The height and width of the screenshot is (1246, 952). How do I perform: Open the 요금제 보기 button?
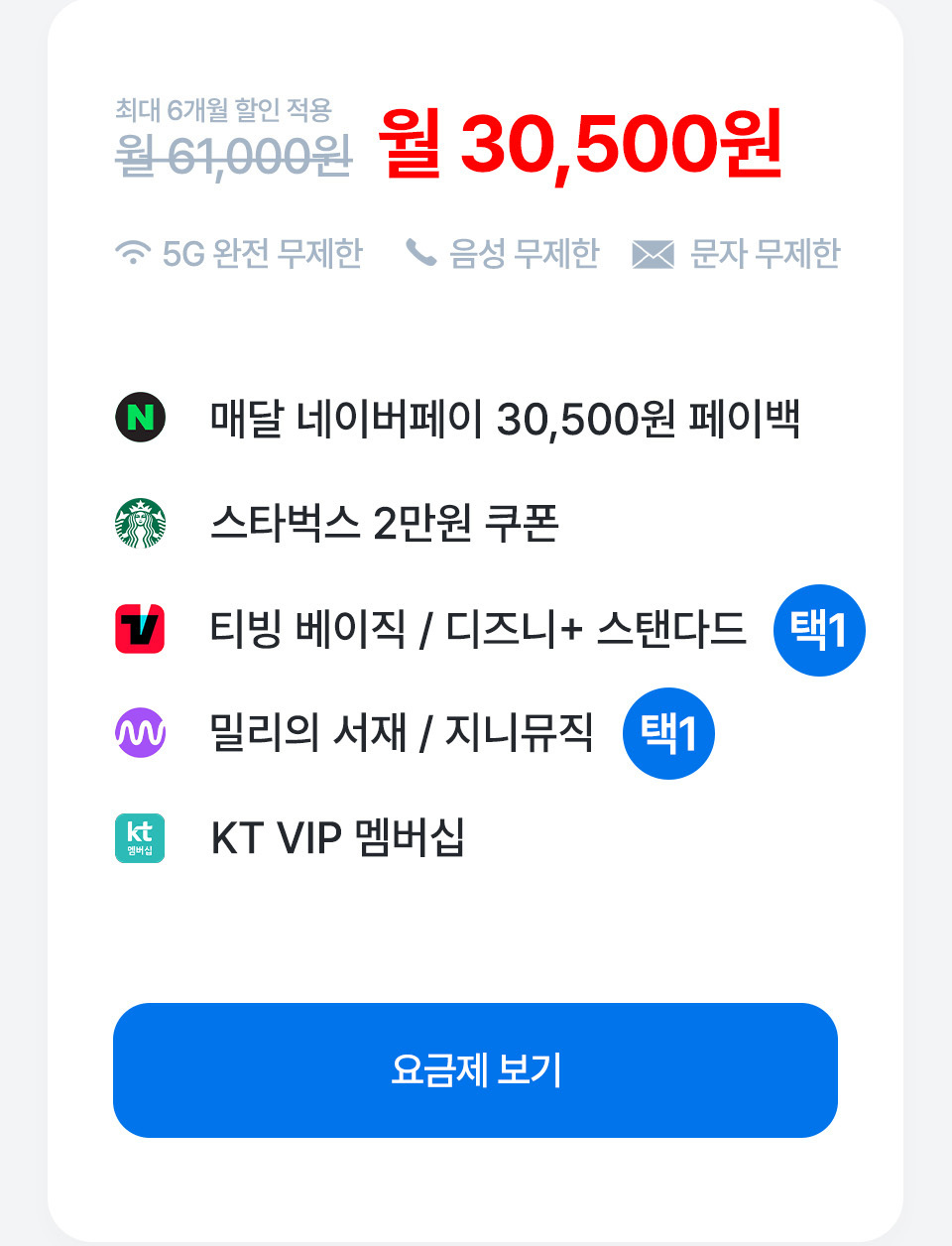[x=475, y=1069]
